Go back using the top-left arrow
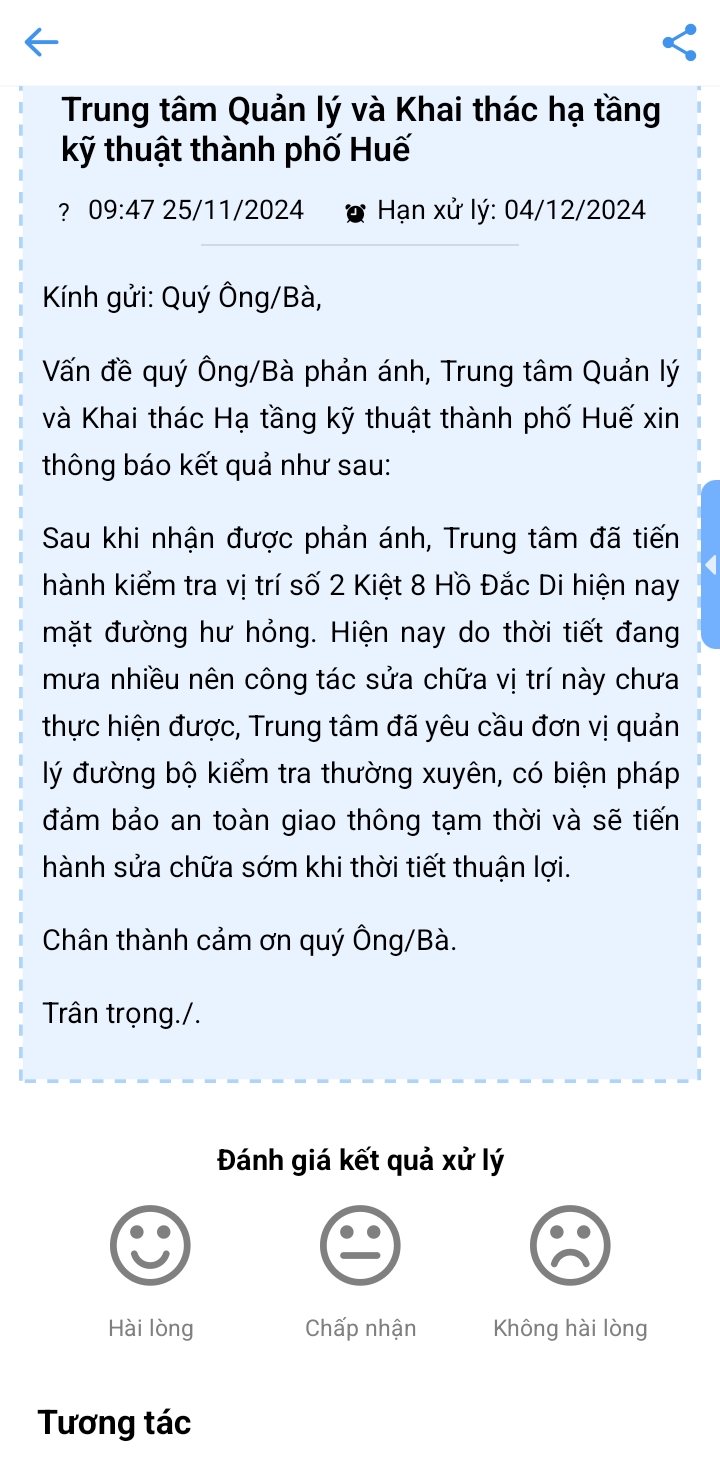 (x=42, y=42)
